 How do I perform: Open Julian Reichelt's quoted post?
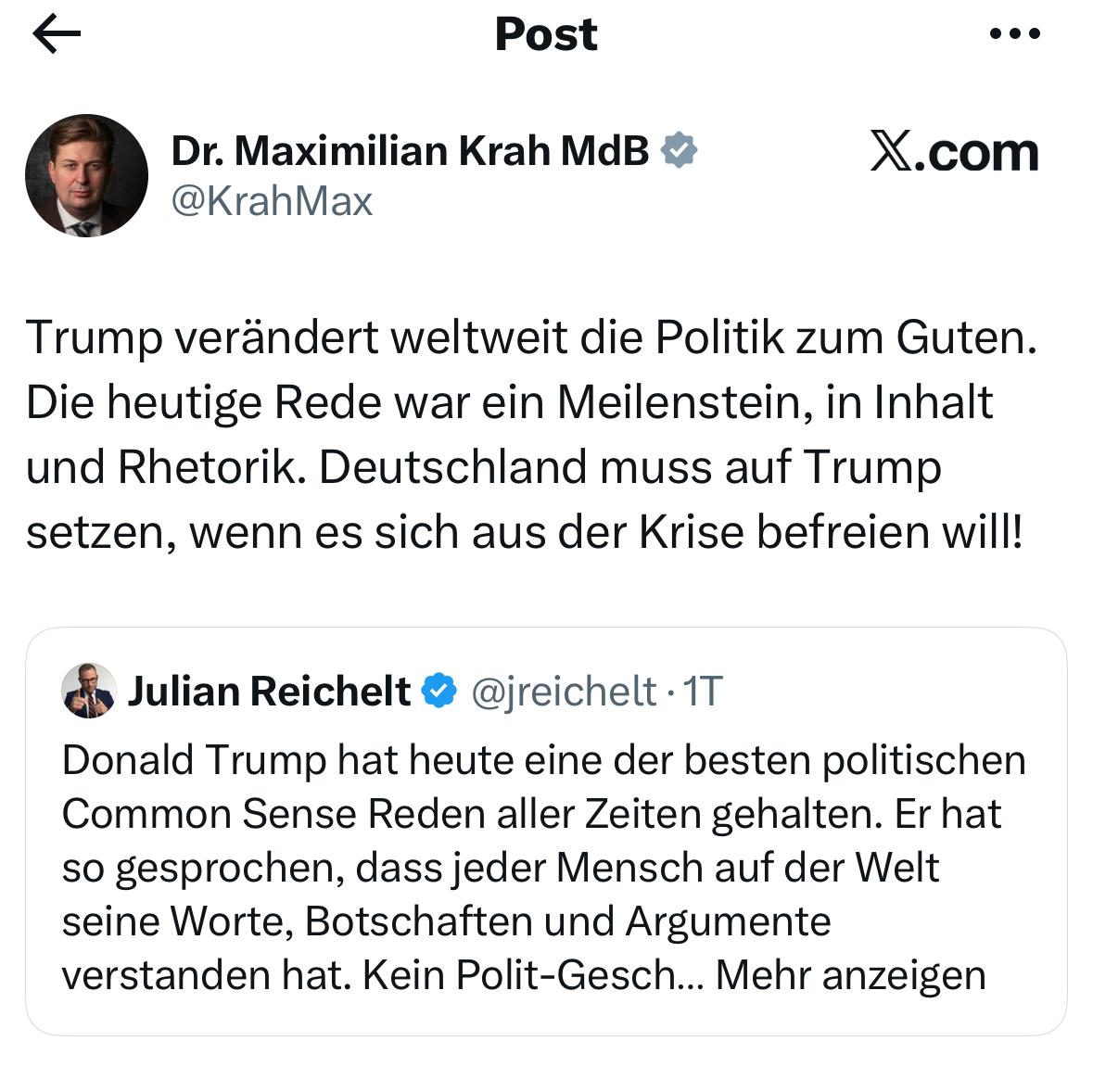click(545, 840)
